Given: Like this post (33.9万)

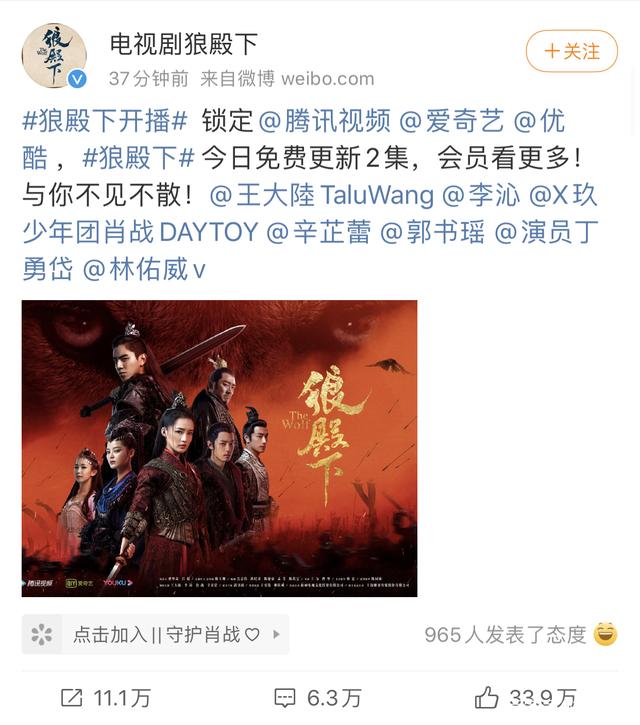Looking at the screenshot, I should tap(525, 697).
